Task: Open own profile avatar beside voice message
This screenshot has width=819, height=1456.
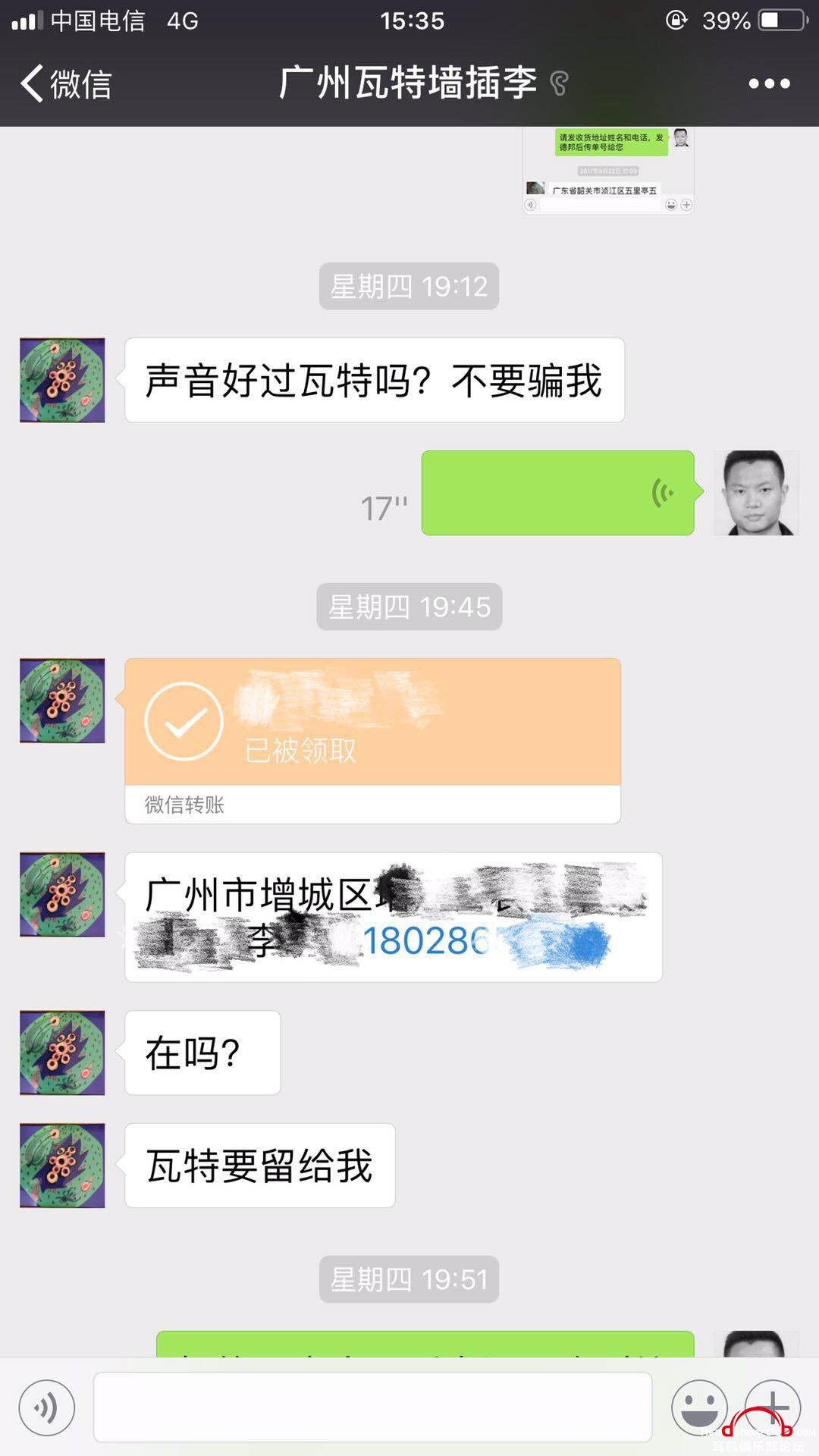Action: [756, 493]
